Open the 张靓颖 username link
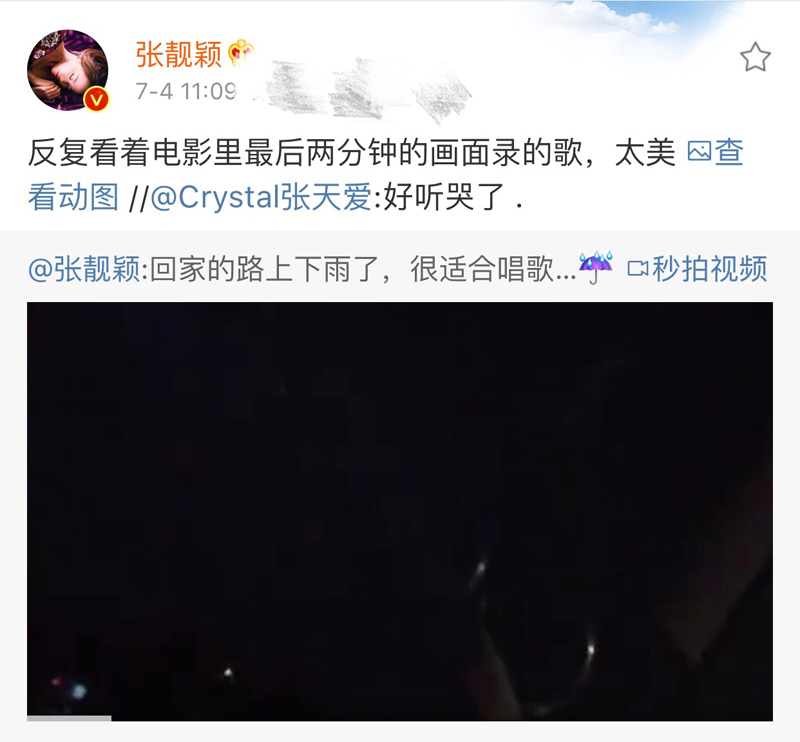 pos(179,53)
